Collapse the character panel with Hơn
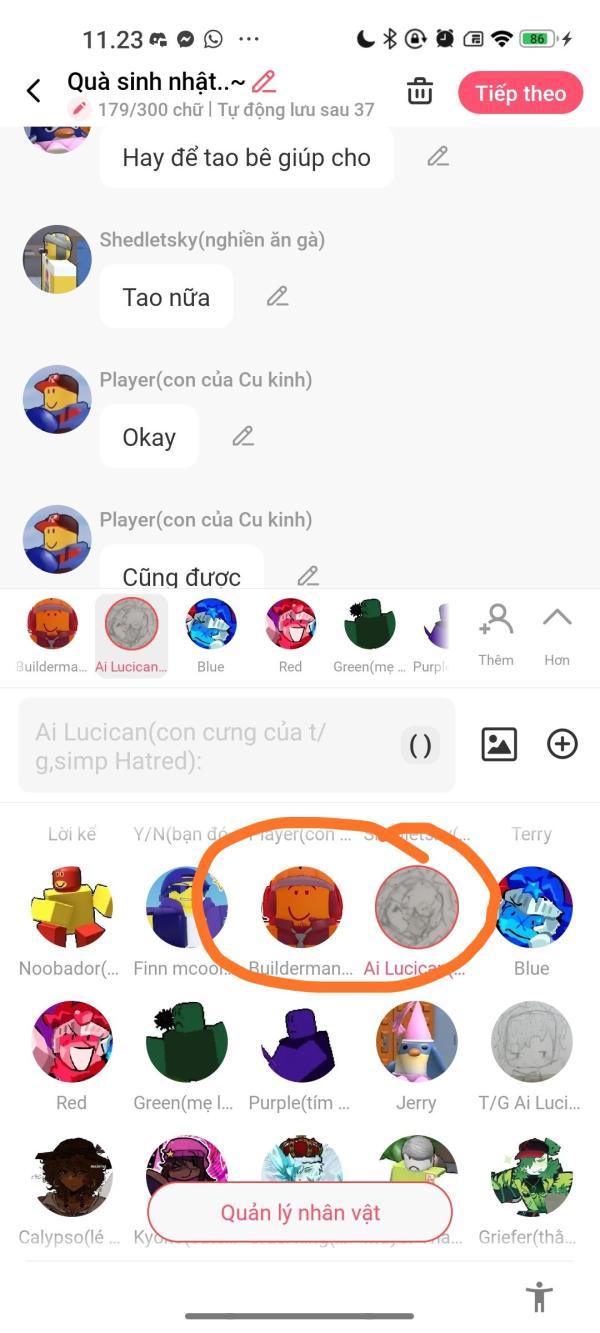This screenshot has height=1333, width=600. pos(557,634)
